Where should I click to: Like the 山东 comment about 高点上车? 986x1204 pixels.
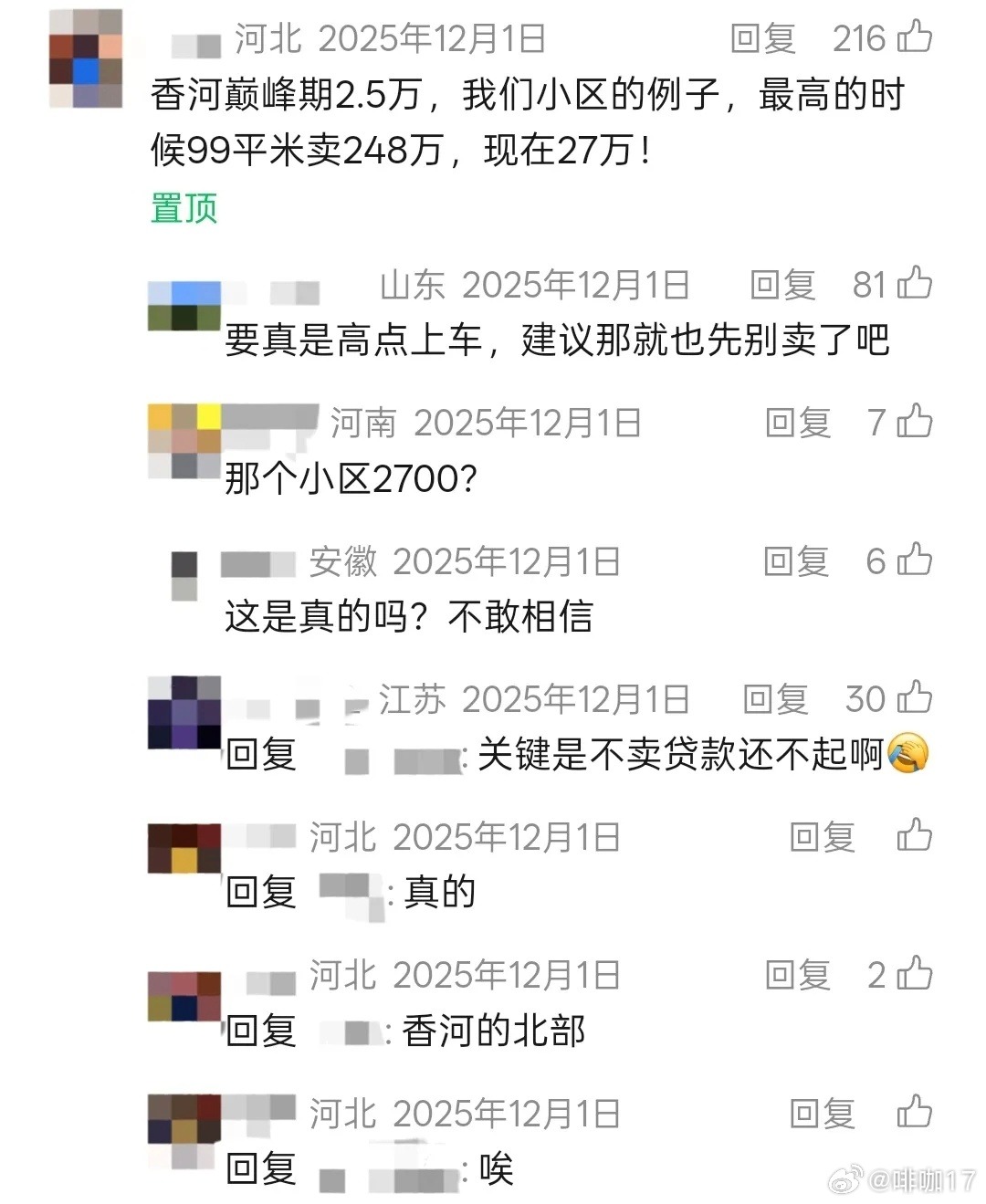point(915,284)
